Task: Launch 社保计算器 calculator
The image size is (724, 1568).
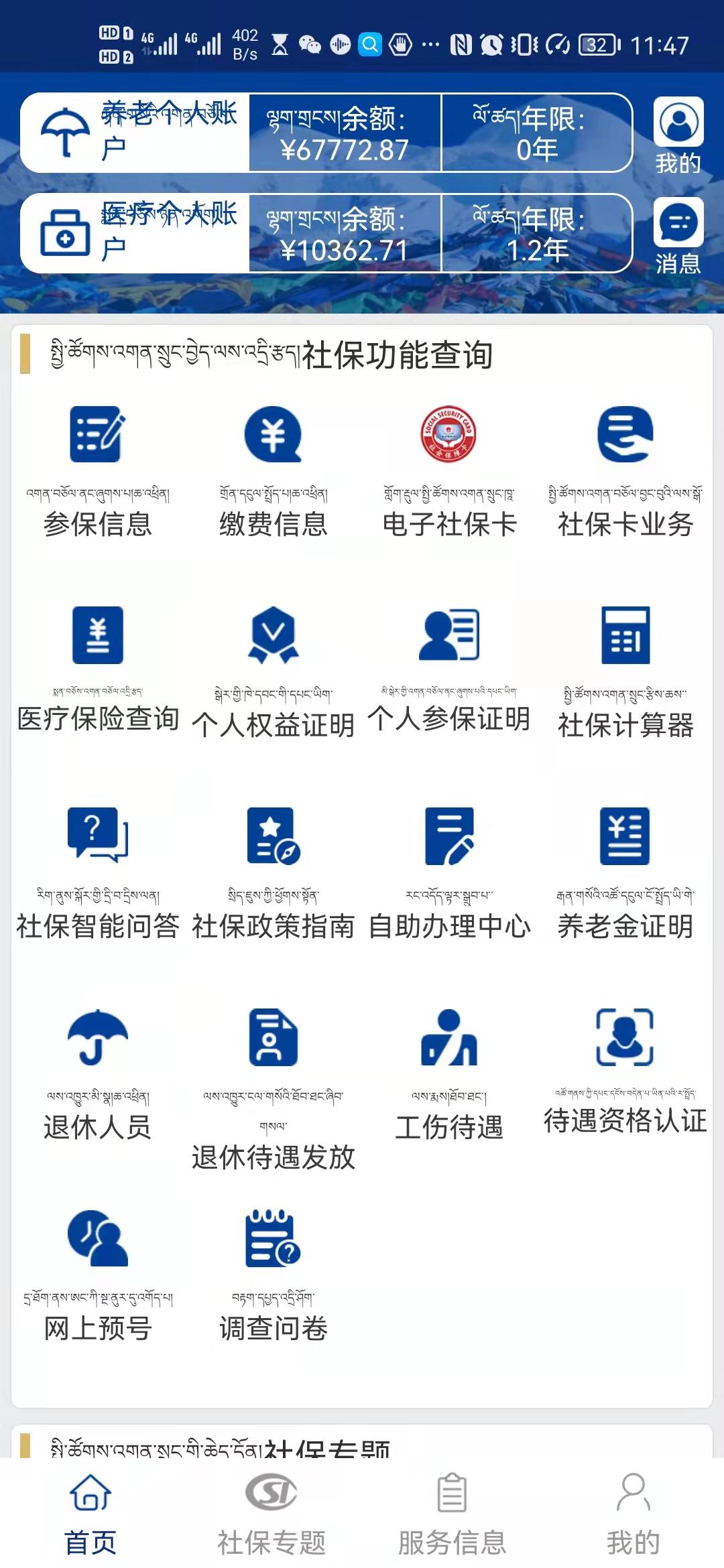Action: tap(625, 670)
